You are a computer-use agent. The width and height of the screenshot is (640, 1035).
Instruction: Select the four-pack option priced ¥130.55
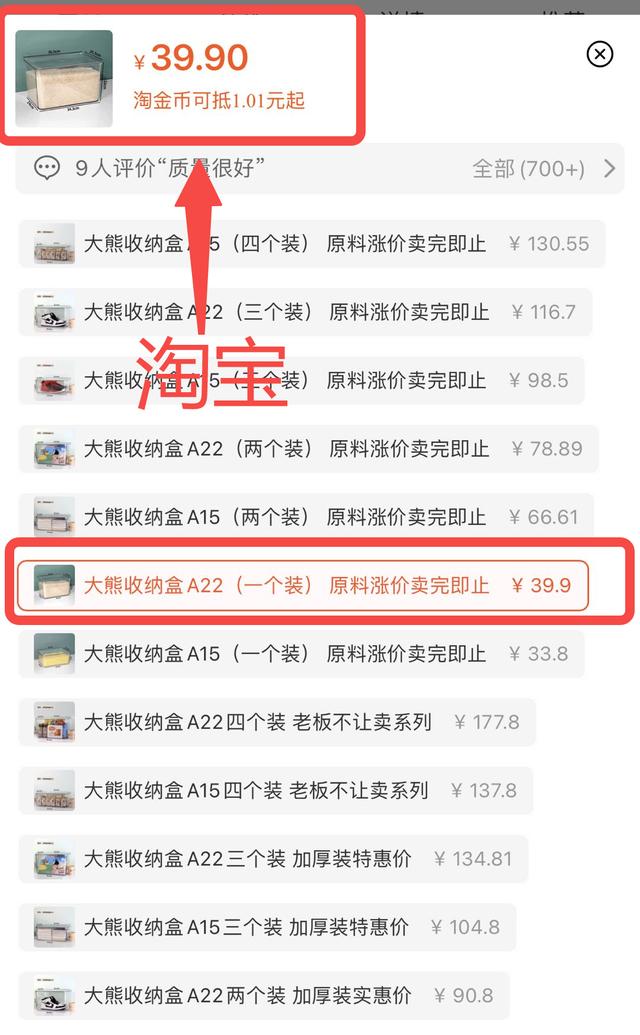pyautogui.click(x=311, y=244)
